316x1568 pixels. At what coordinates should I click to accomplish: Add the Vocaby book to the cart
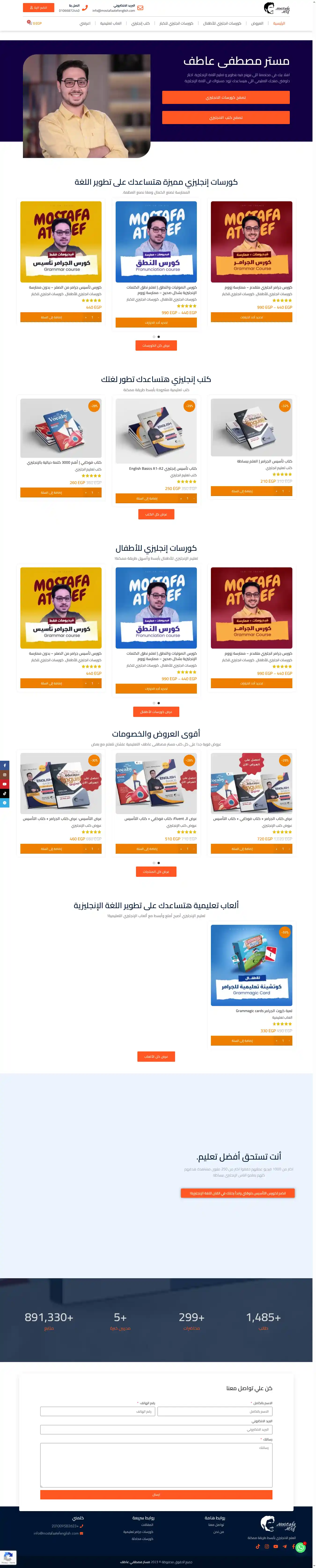(52, 492)
